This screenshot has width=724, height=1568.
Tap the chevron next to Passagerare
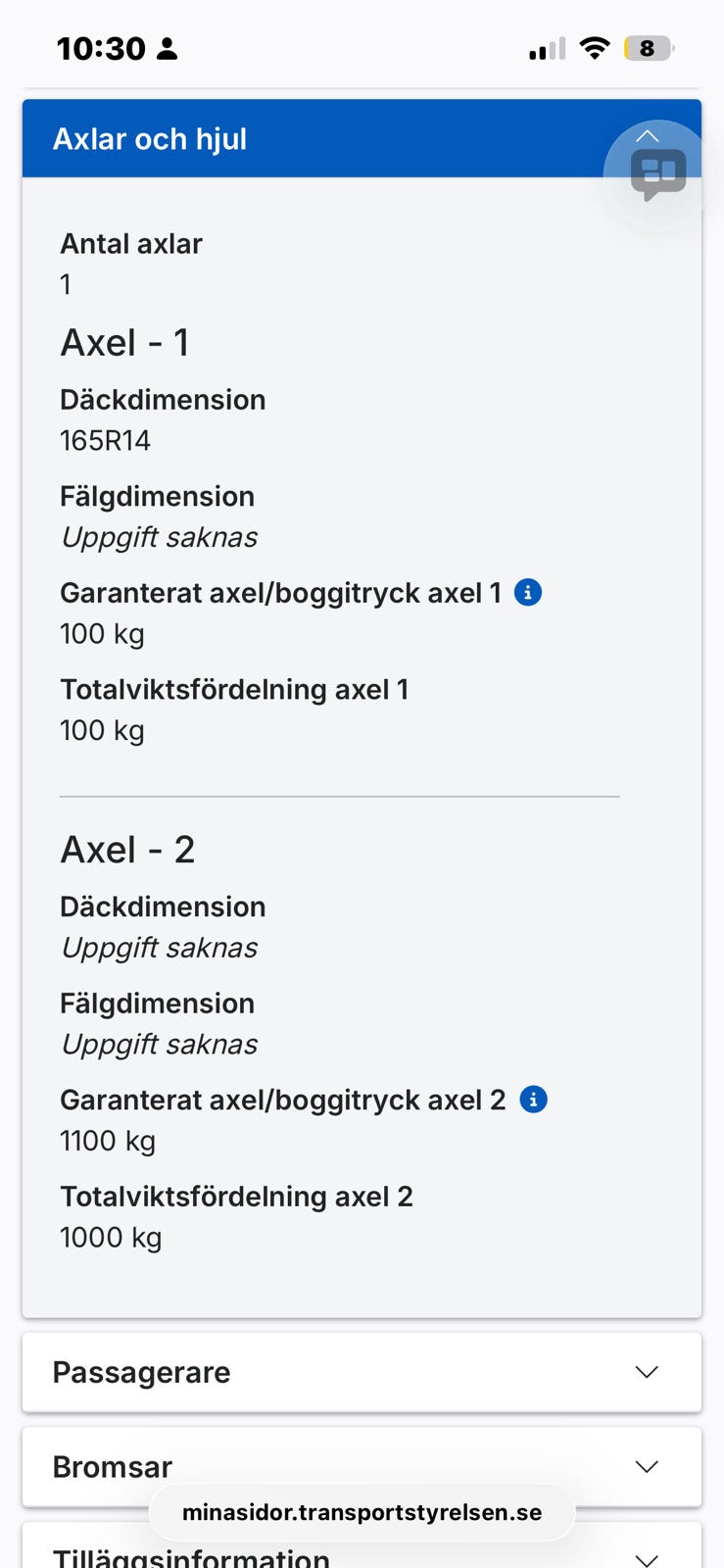tap(647, 1372)
